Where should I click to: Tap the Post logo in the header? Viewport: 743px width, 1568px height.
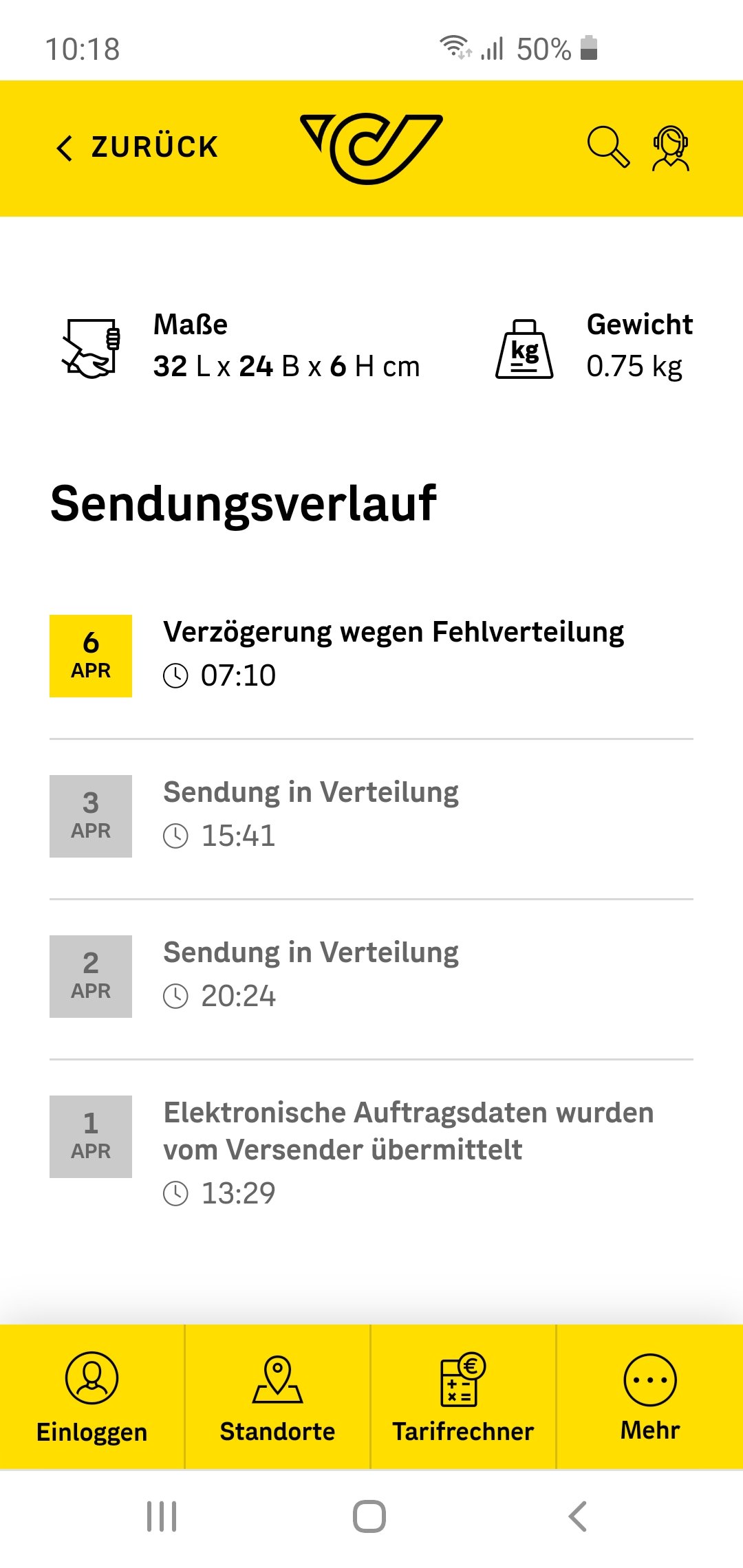pos(371,149)
